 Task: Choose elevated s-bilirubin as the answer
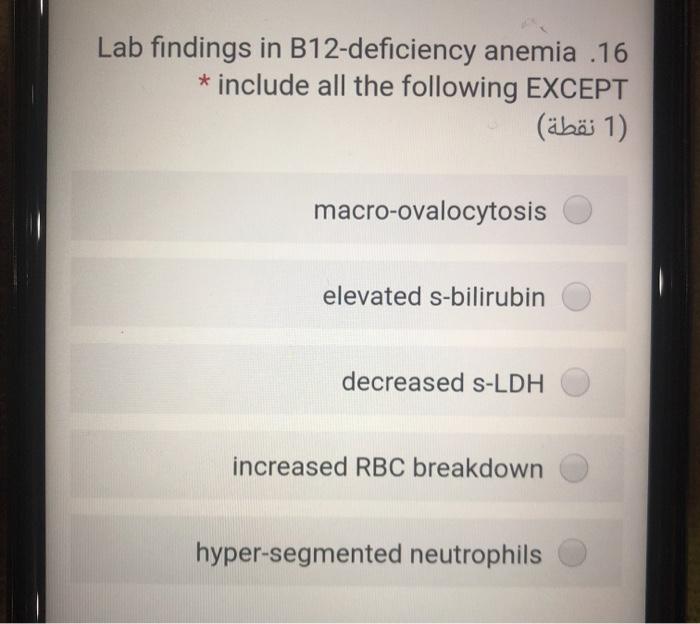pyautogui.click(x=578, y=297)
